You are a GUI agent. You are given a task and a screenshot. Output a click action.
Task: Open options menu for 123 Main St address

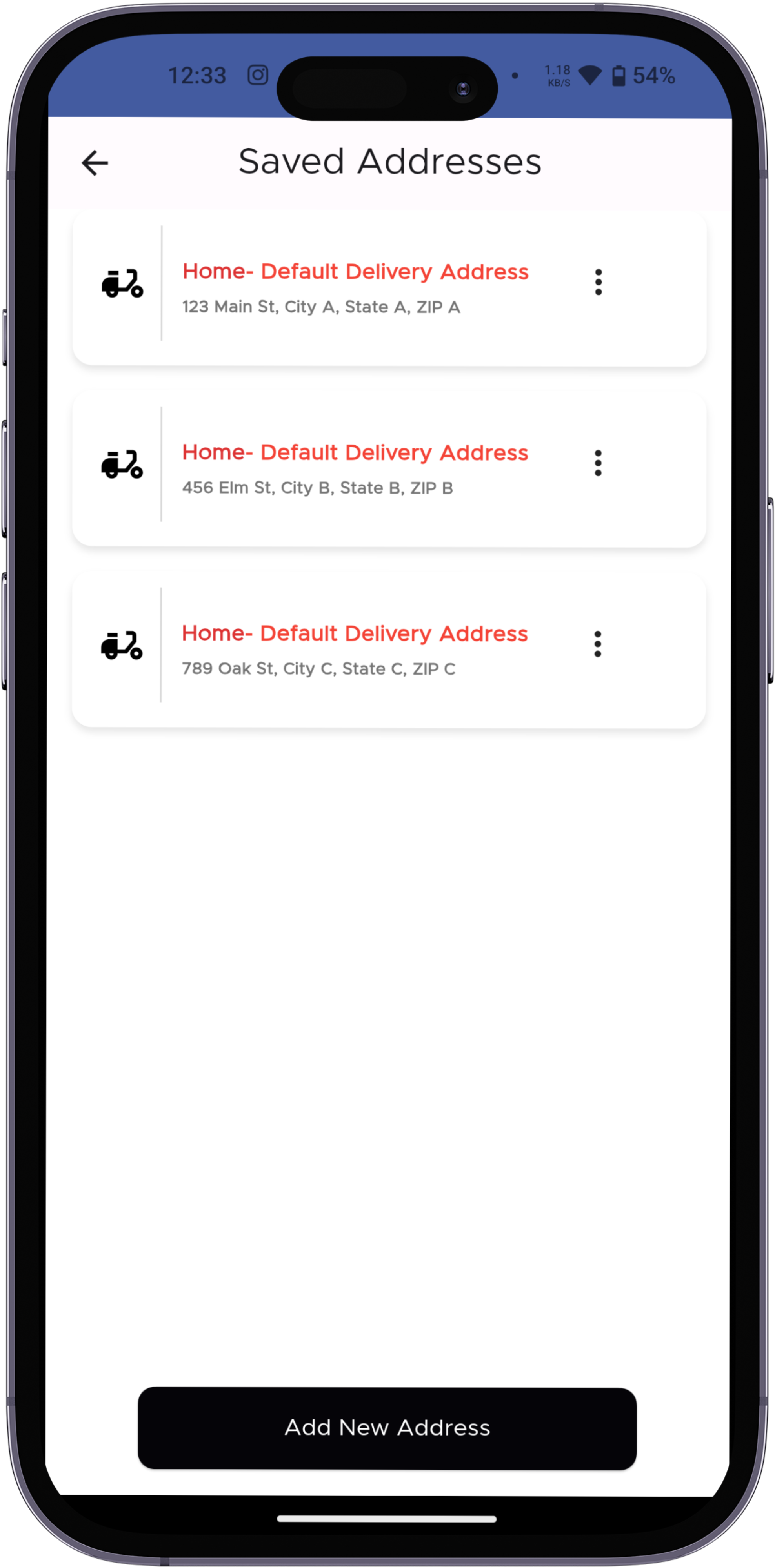point(598,282)
